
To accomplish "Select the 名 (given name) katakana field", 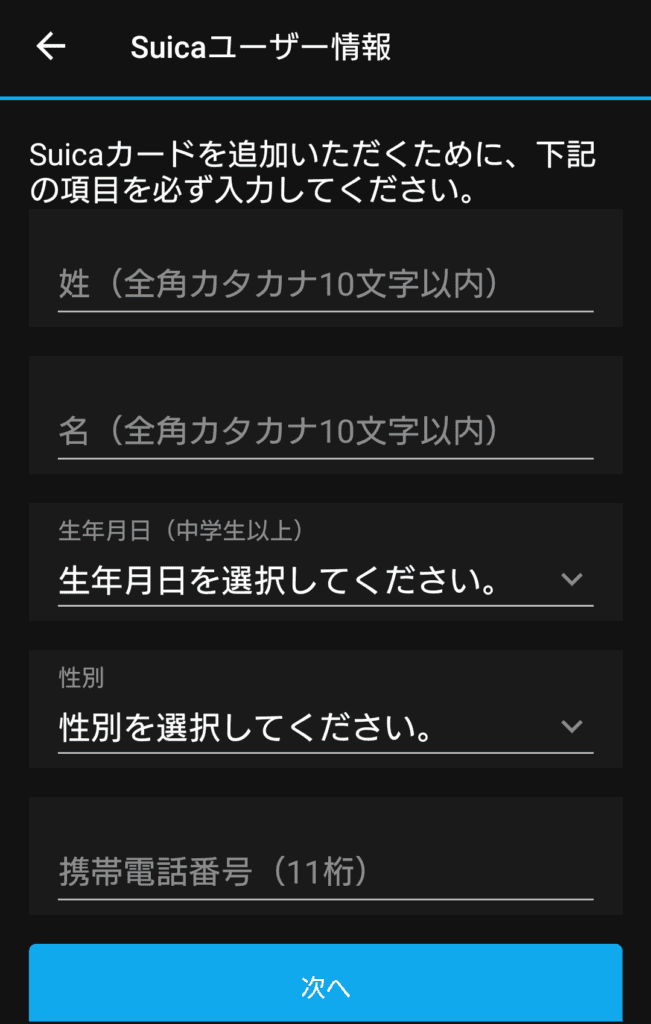I will (x=325, y=431).
